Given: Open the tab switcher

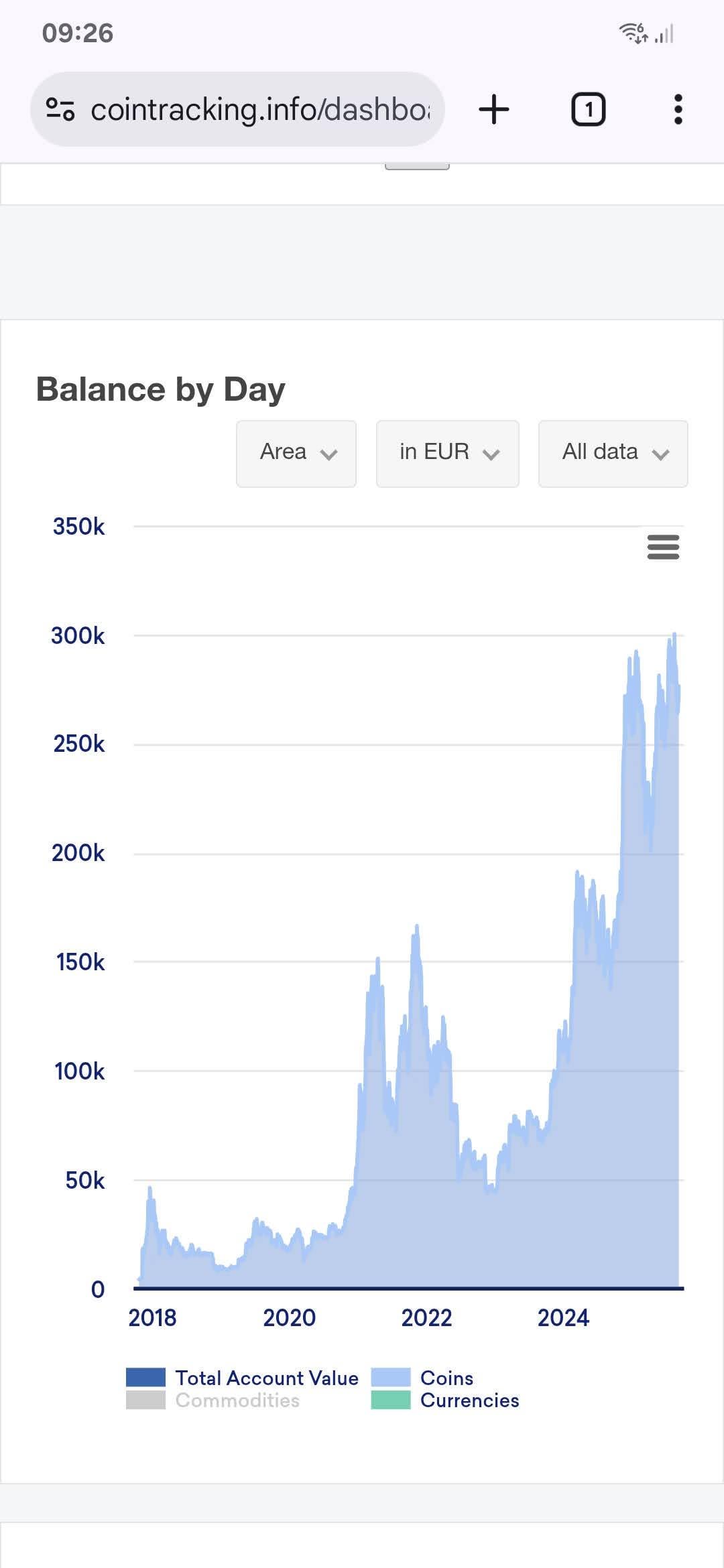Looking at the screenshot, I should click(588, 109).
